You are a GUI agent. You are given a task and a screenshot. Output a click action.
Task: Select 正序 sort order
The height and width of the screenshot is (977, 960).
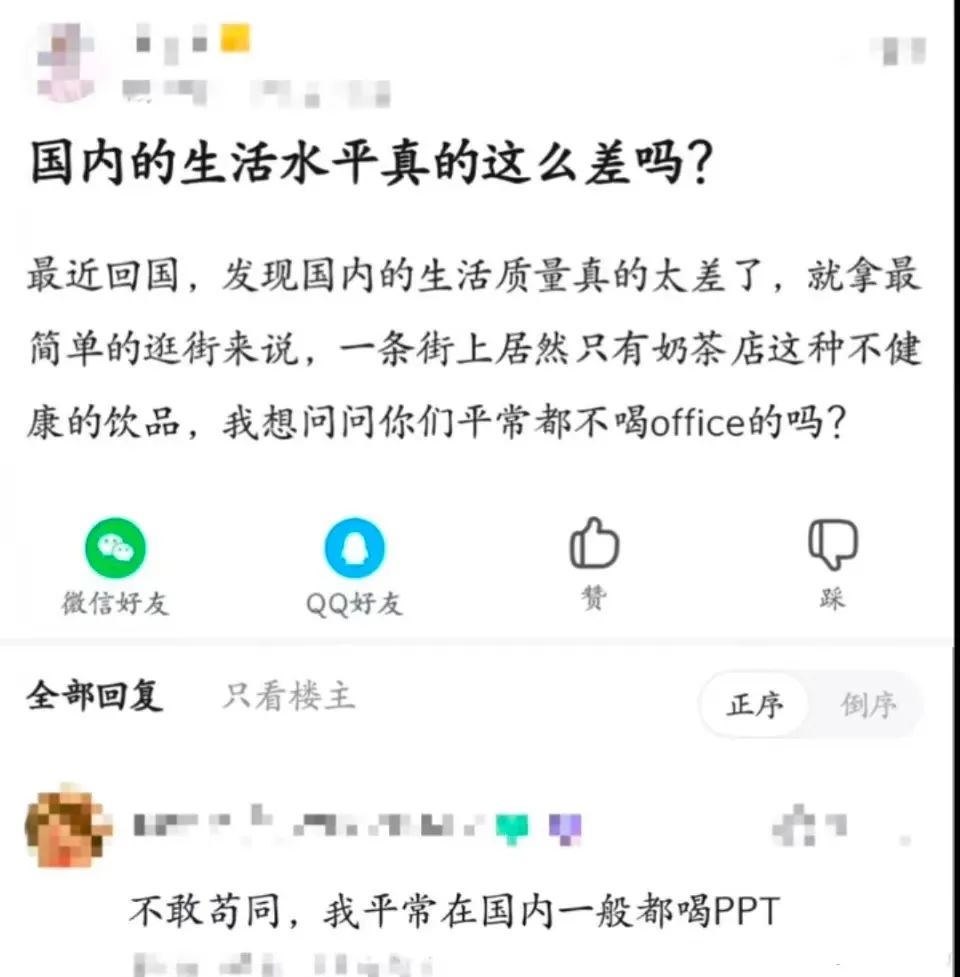click(x=755, y=705)
